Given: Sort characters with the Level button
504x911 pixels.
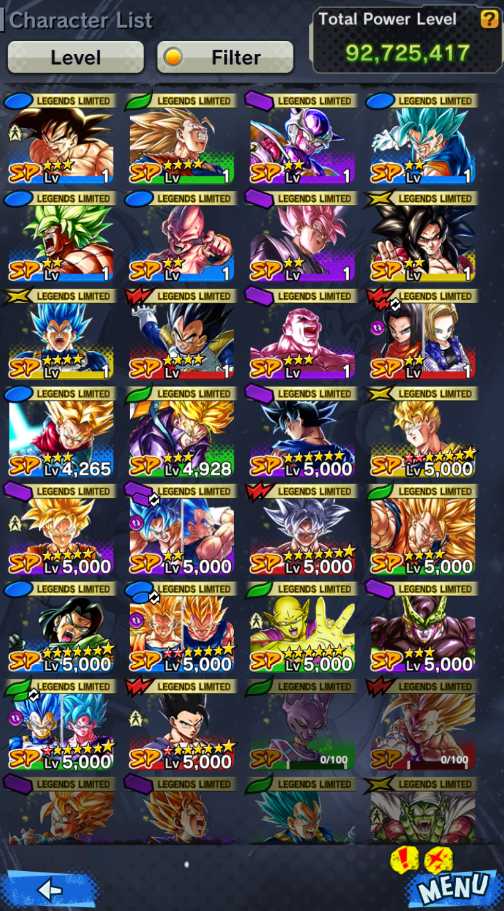Looking at the screenshot, I should 76,57.
